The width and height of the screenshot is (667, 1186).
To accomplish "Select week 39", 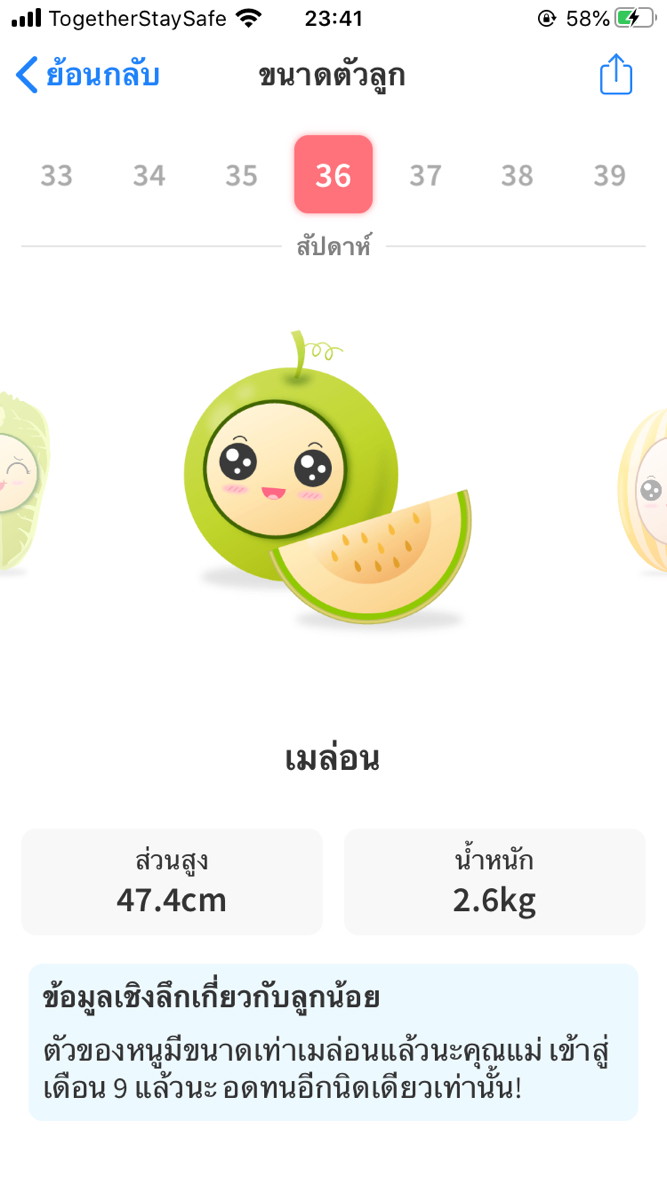I will coord(609,176).
